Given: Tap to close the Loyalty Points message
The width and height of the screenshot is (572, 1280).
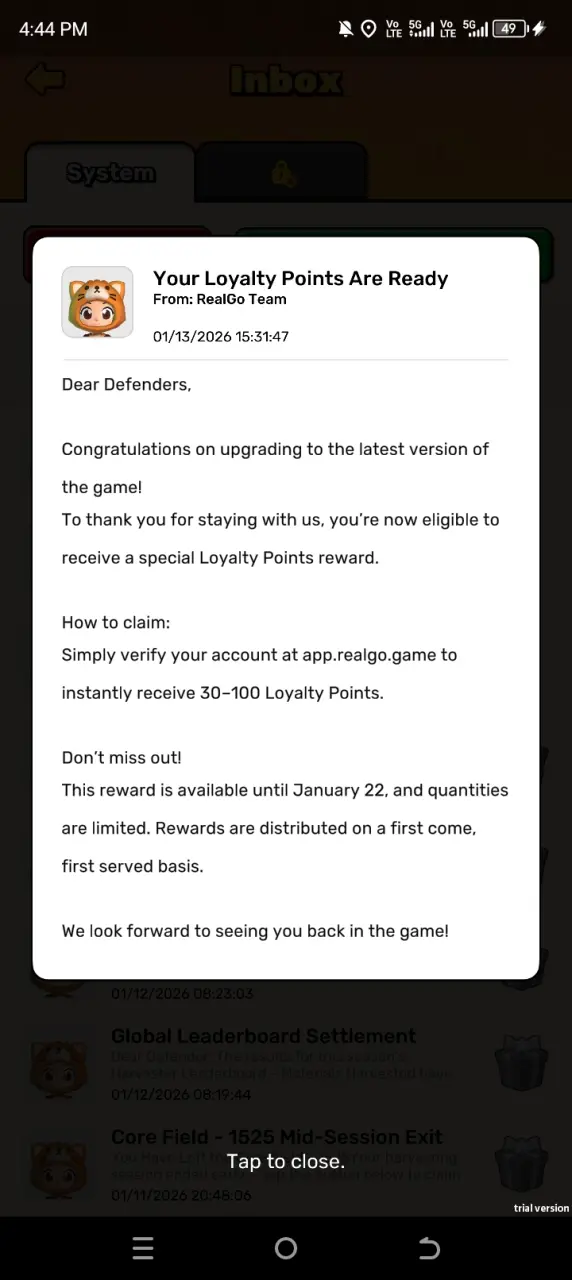Looking at the screenshot, I should click(x=285, y=1161).
